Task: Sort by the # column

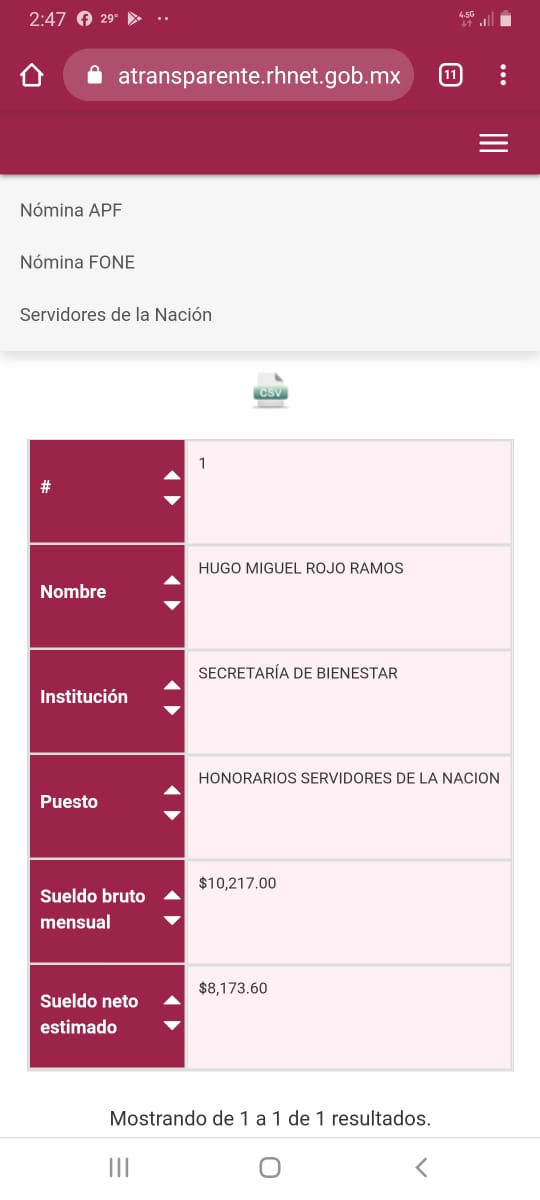Action: pos(107,487)
